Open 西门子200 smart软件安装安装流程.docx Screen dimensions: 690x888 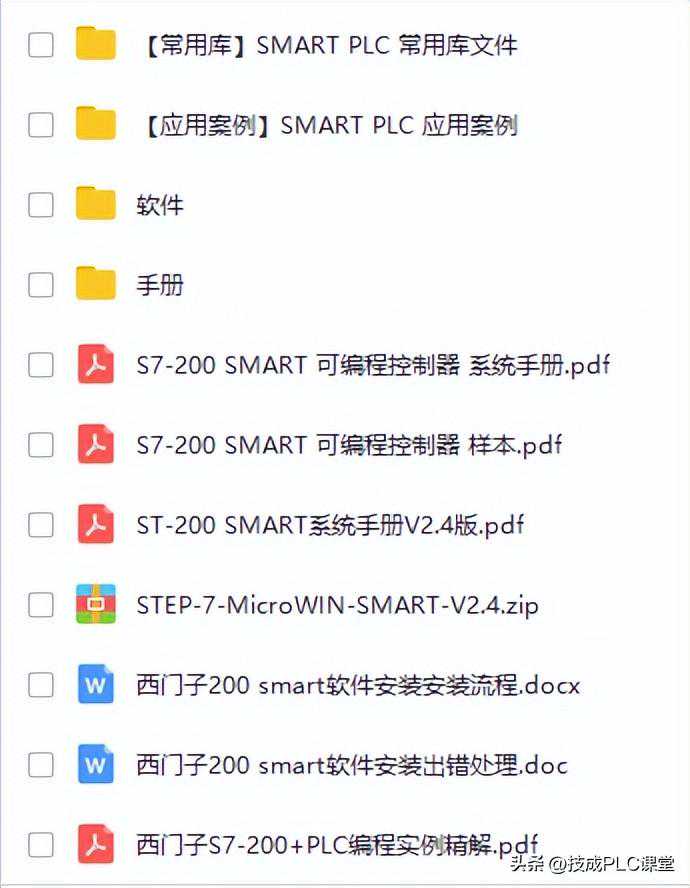358,685
